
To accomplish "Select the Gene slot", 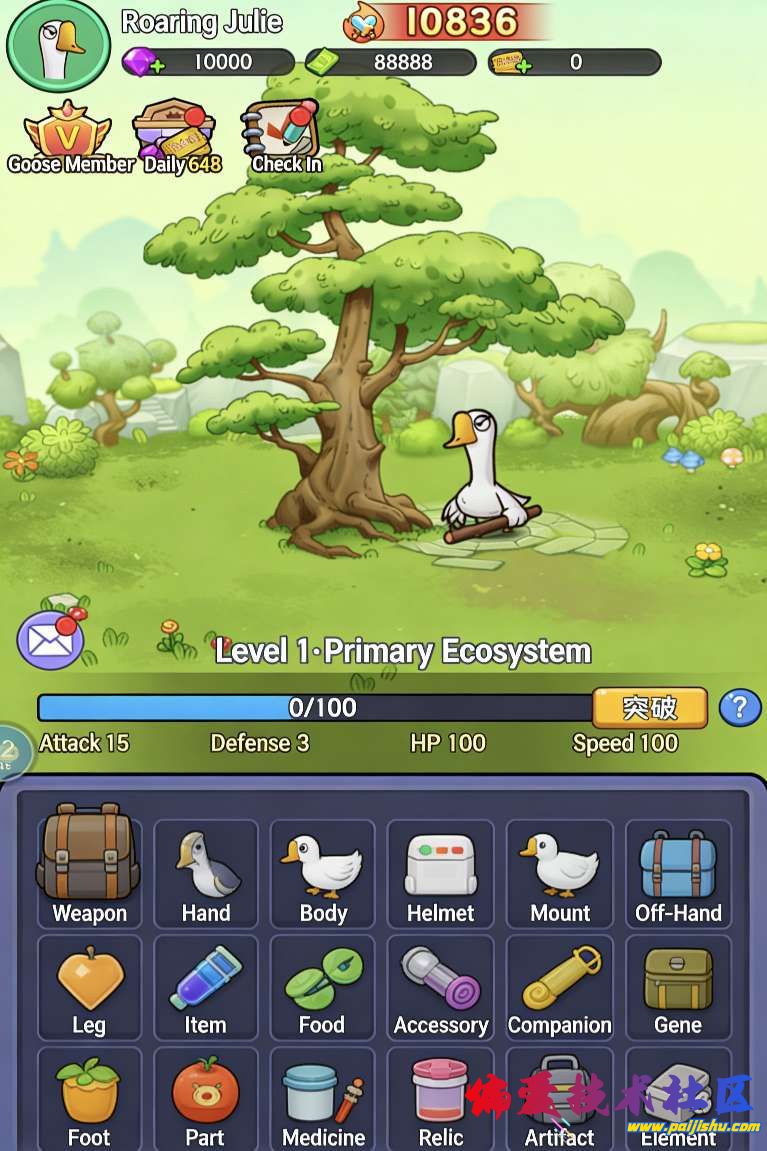I will tap(678, 988).
